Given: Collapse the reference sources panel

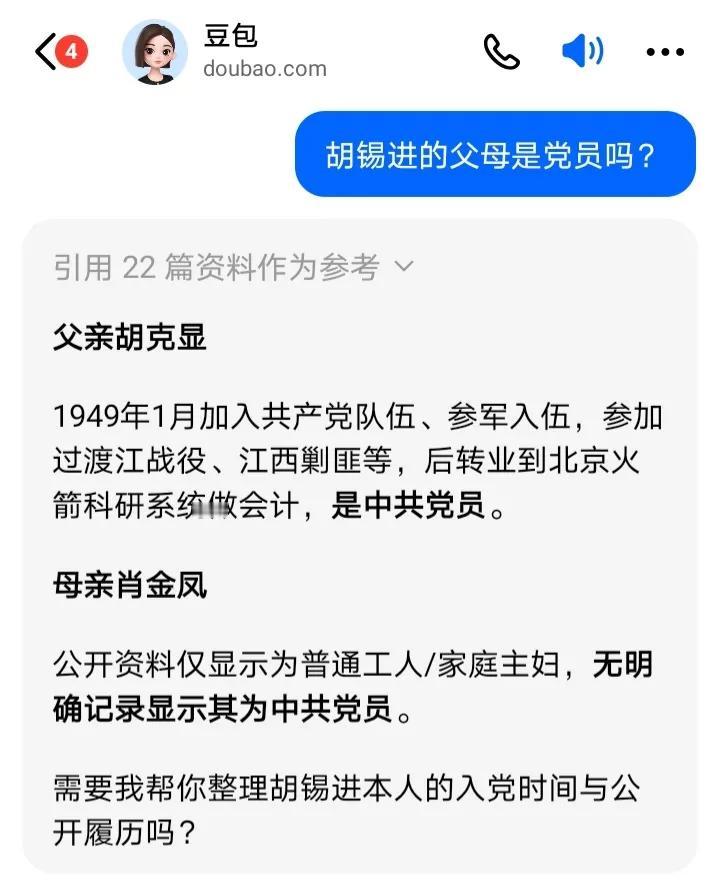Looking at the screenshot, I should click(x=404, y=266).
